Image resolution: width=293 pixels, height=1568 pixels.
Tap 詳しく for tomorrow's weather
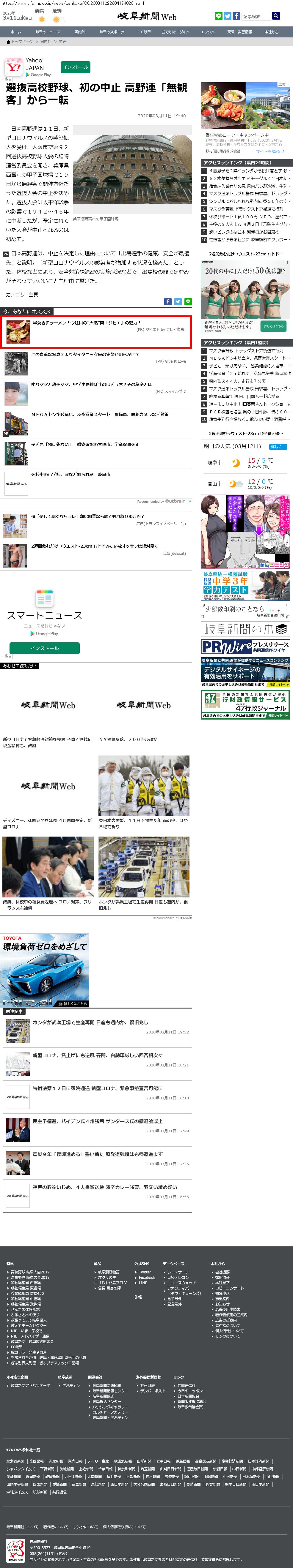pyautogui.click(x=278, y=447)
